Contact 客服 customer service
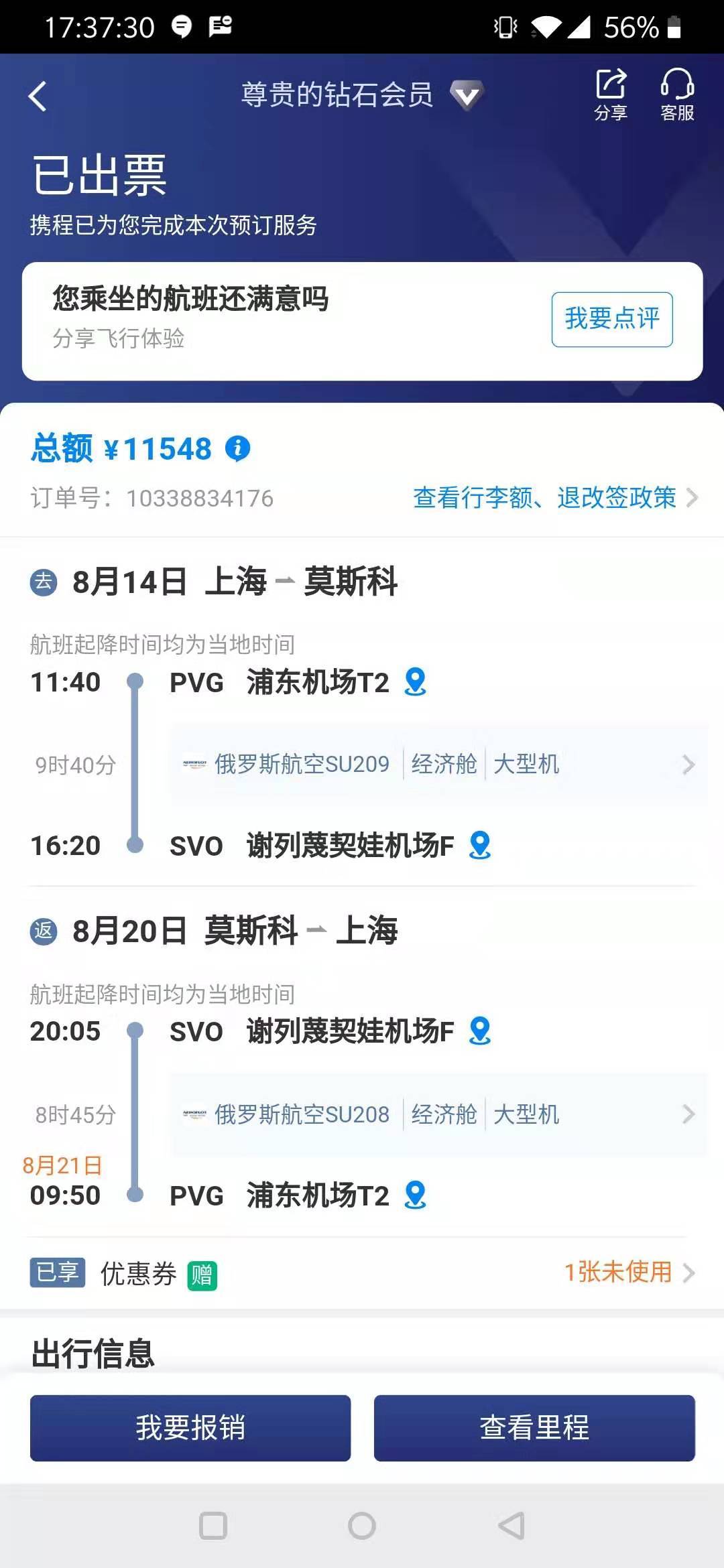Screen dimensions: 724x1568 click(x=677, y=94)
